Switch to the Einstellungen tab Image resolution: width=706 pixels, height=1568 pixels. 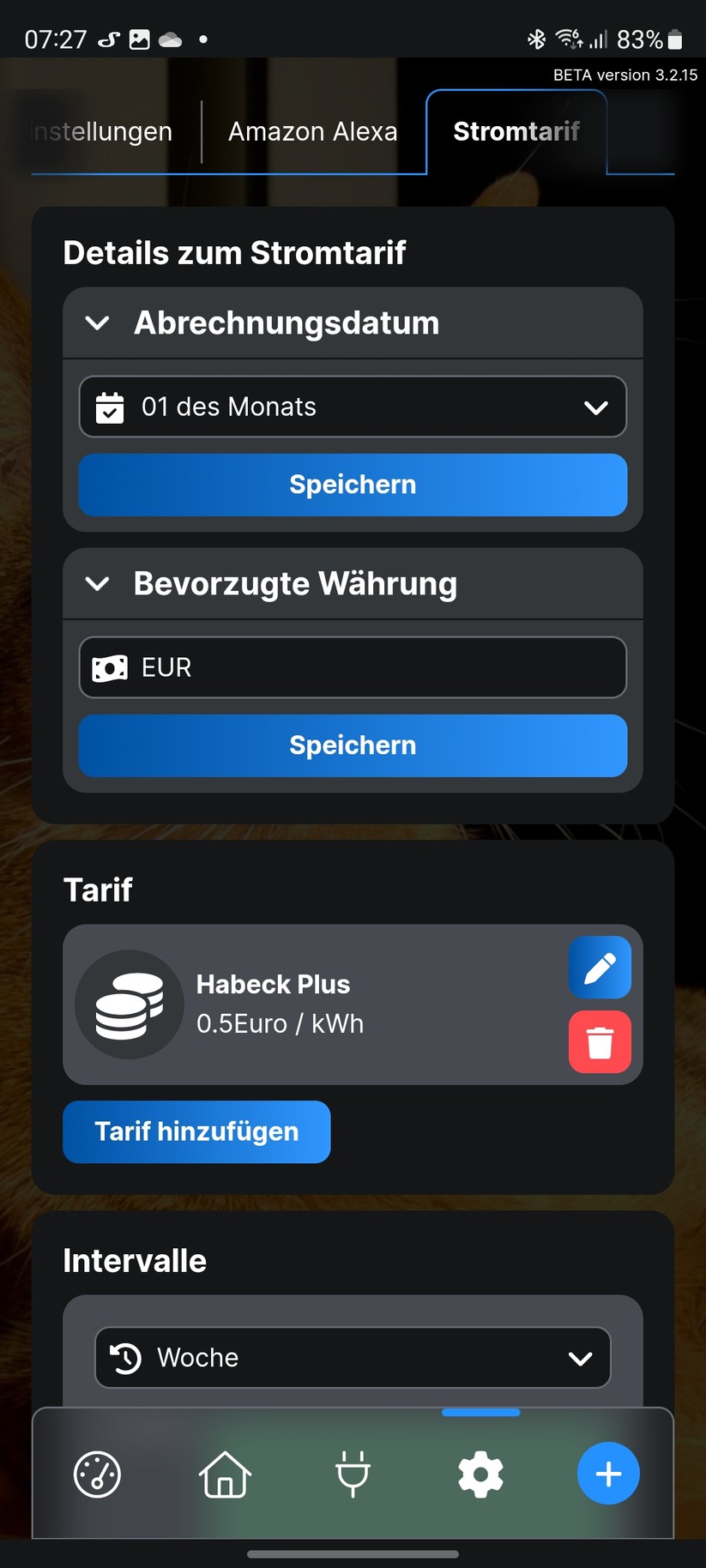[100, 131]
